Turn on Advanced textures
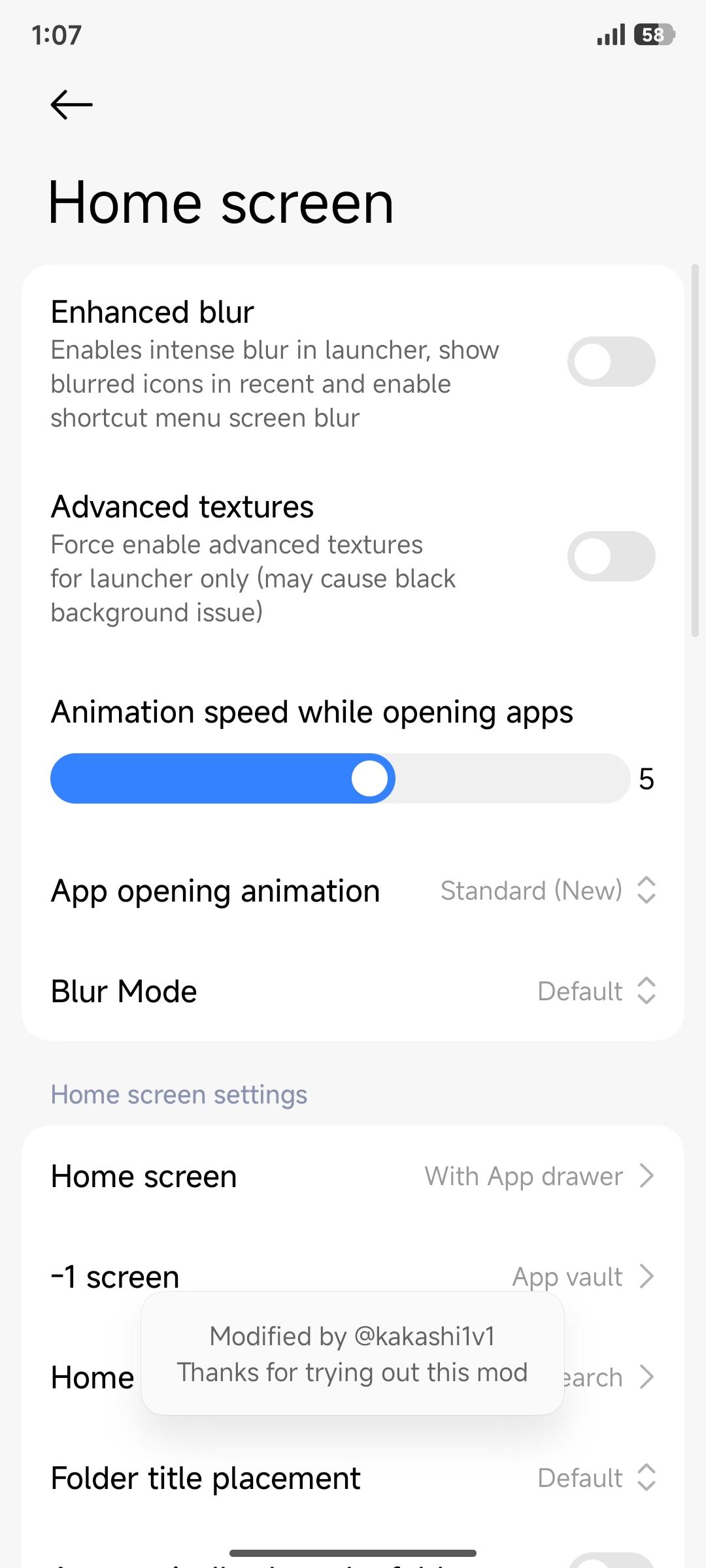This screenshot has height=1568, width=706. tap(611, 557)
